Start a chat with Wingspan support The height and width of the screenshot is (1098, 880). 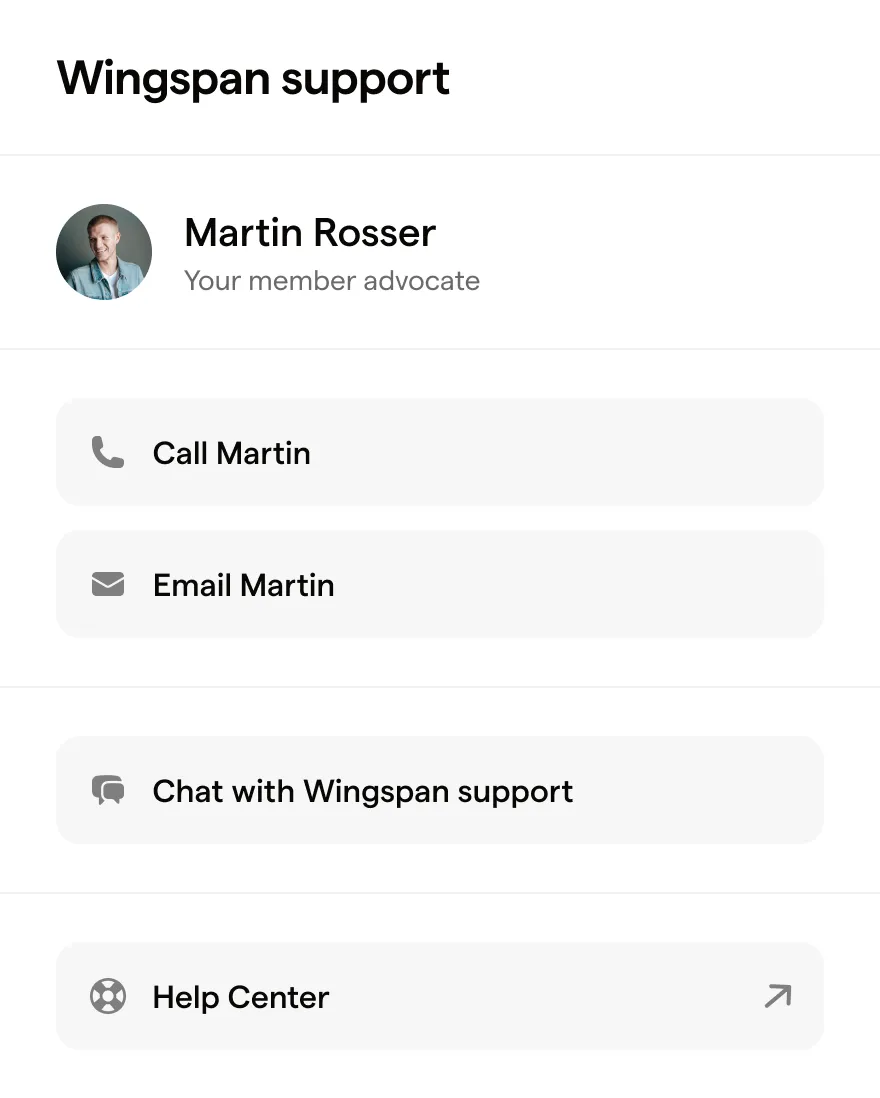[438, 791]
